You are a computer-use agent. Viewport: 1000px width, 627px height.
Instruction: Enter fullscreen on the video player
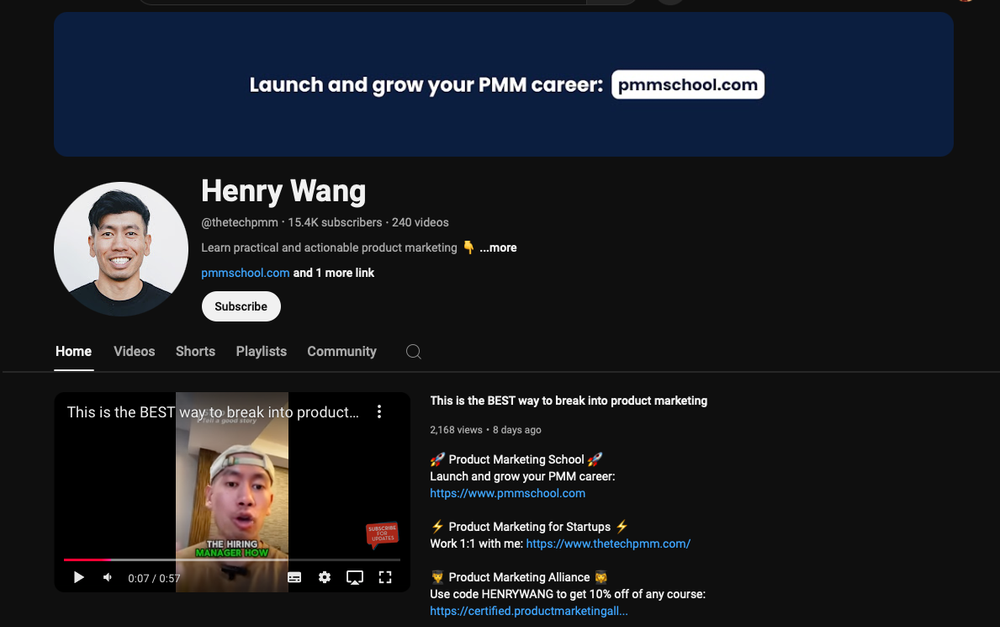tap(385, 577)
